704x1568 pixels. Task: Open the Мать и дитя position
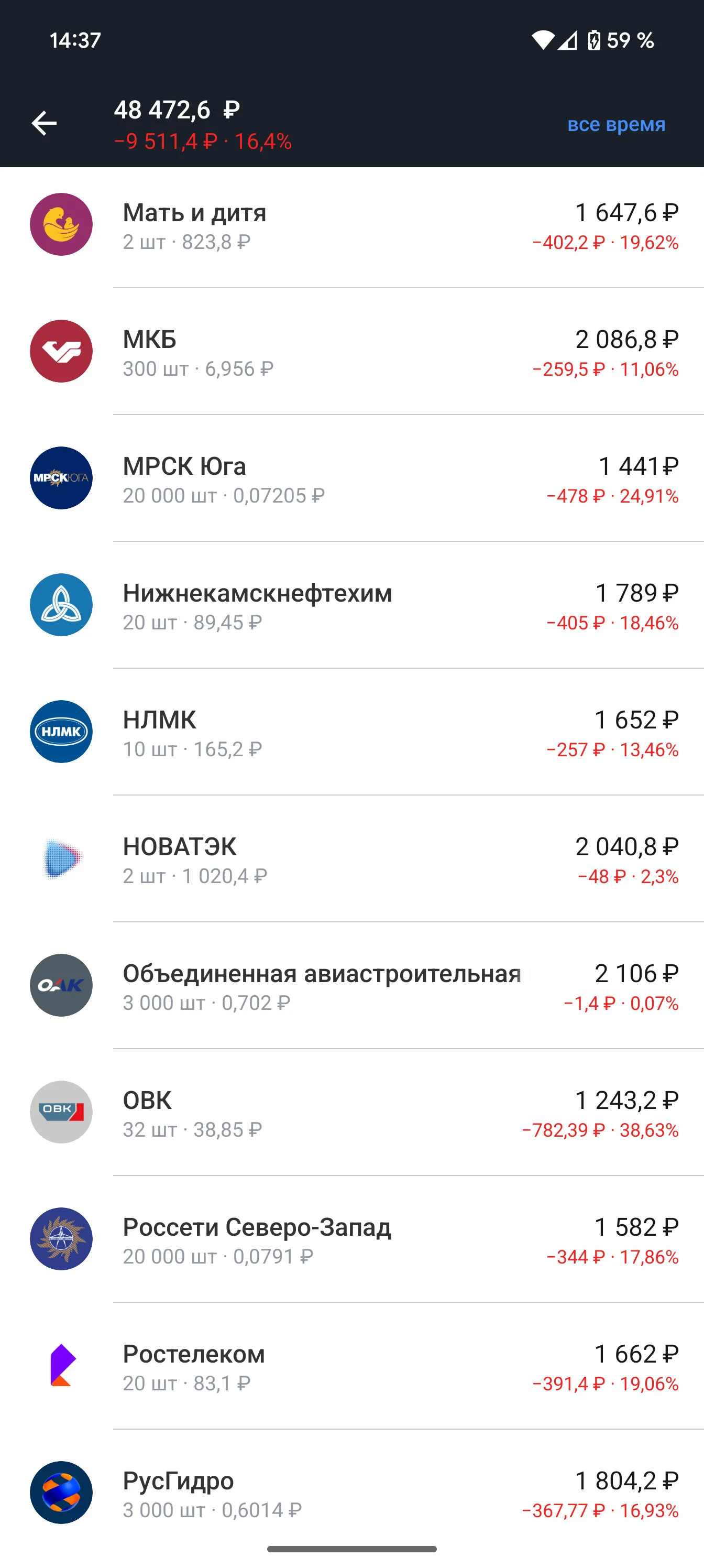[x=351, y=225]
